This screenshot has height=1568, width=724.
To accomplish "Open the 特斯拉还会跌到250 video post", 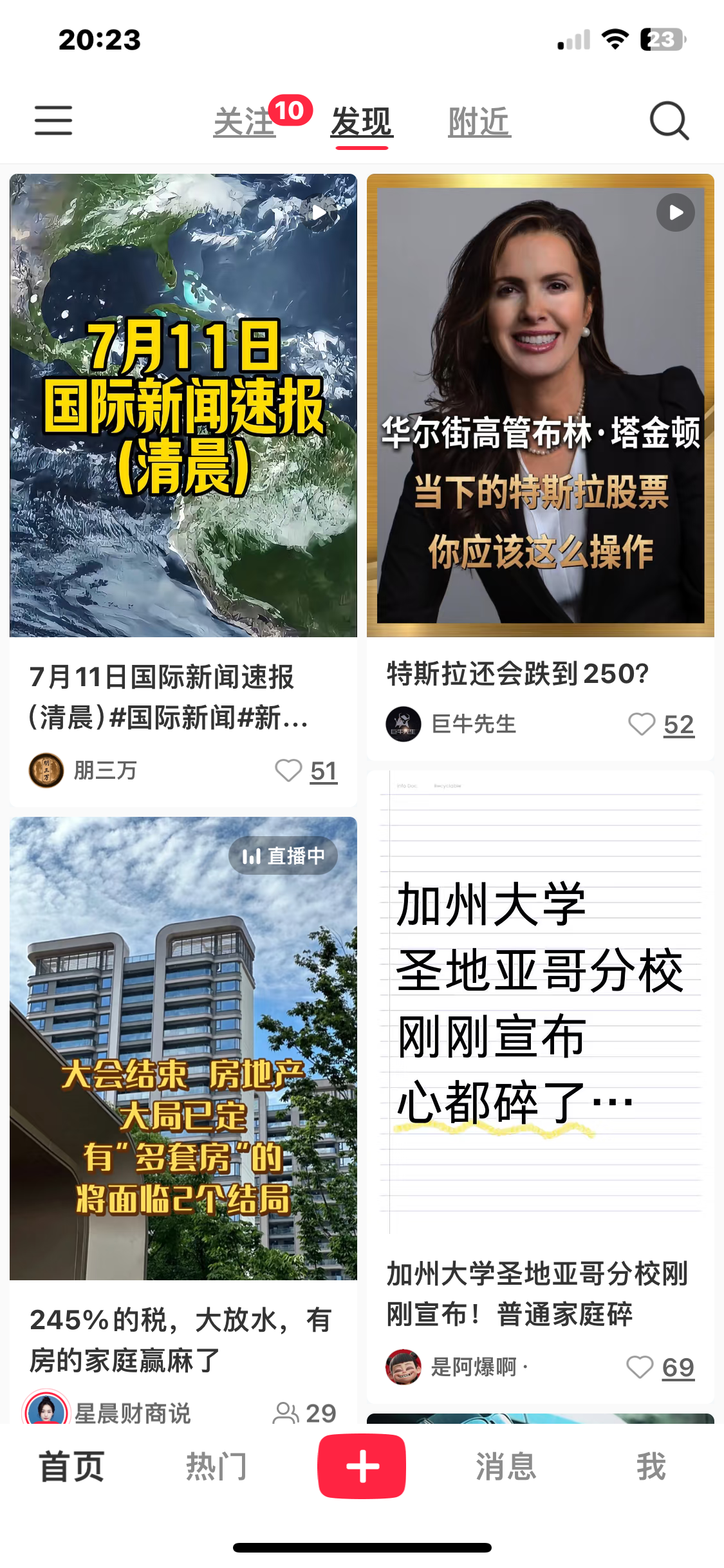I will click(541, 406).
